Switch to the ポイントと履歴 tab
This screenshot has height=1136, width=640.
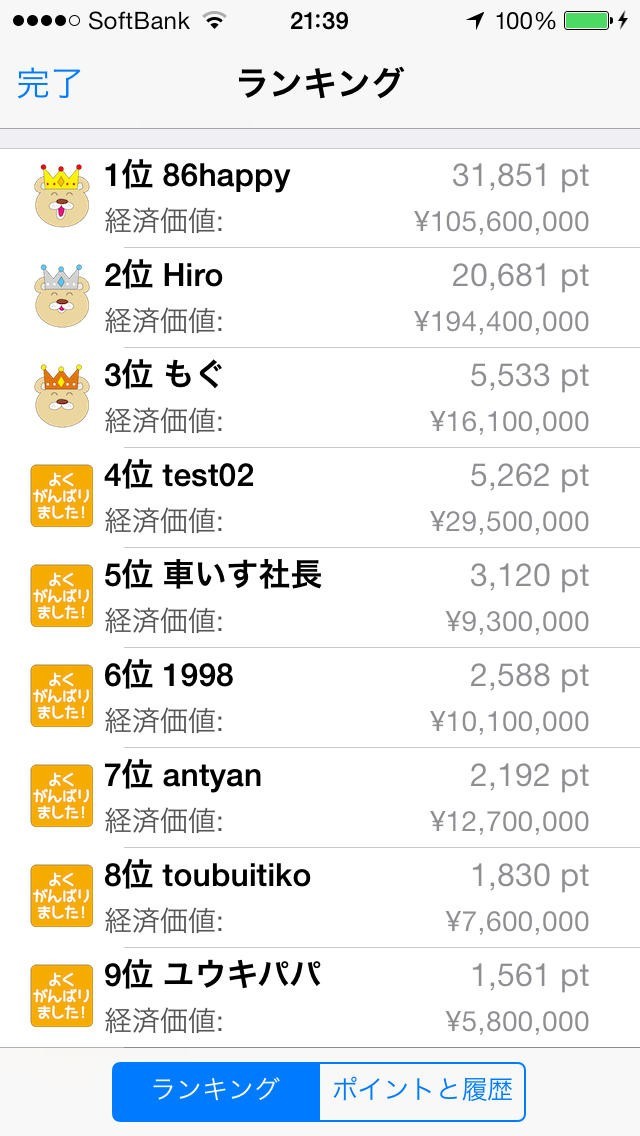click(421, 1090)
